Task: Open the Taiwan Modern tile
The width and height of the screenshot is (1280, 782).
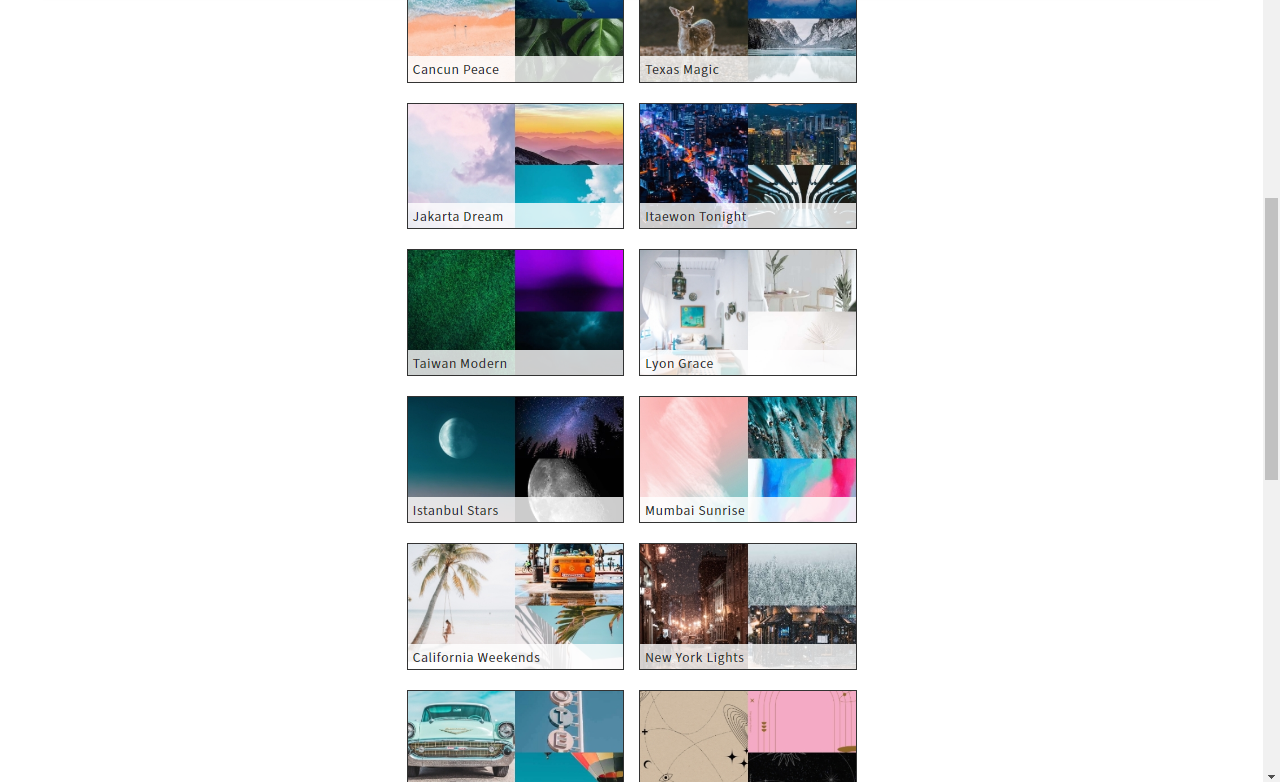Action: (x=515, y=312)
